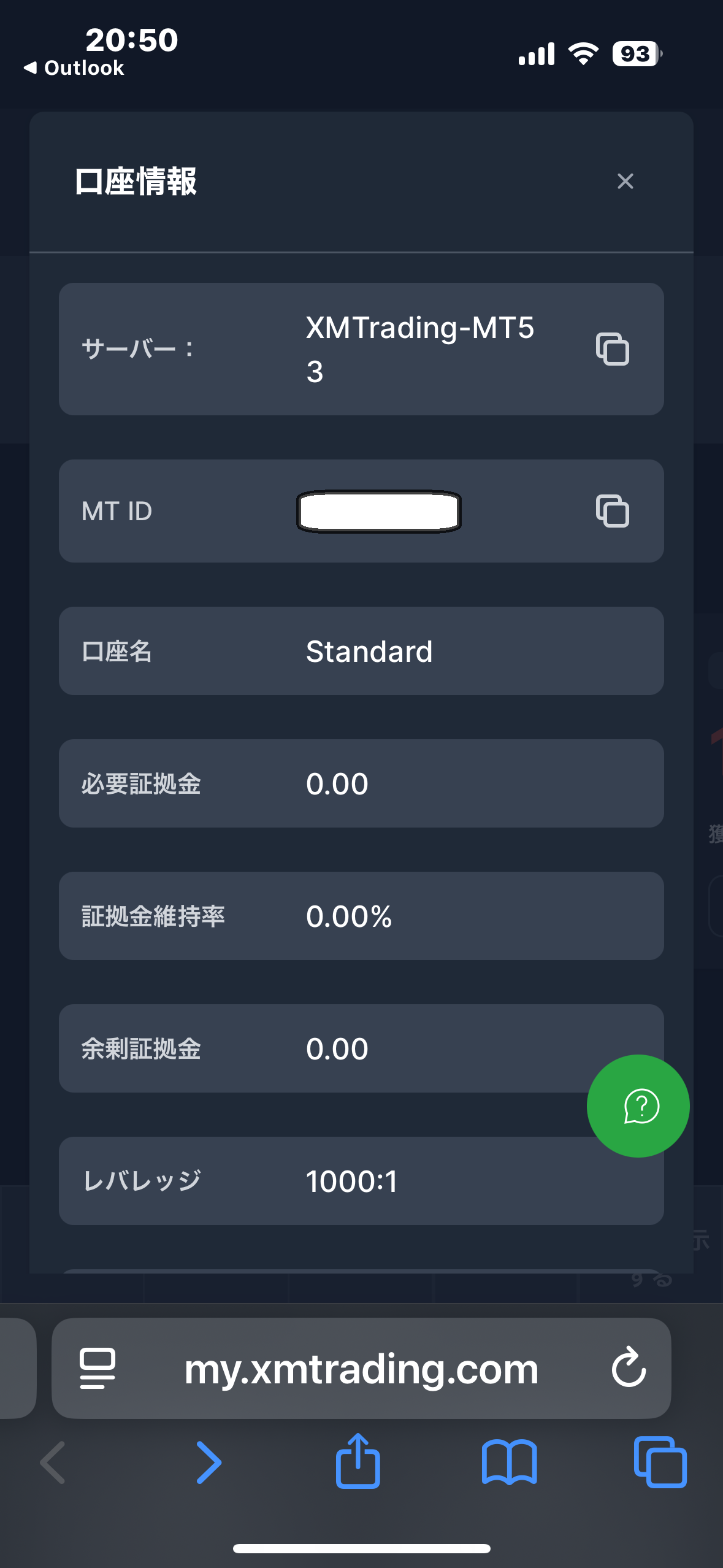The image size is (723, 1568).
Task: Copy the MT ID value
Action: pos(613,511)
